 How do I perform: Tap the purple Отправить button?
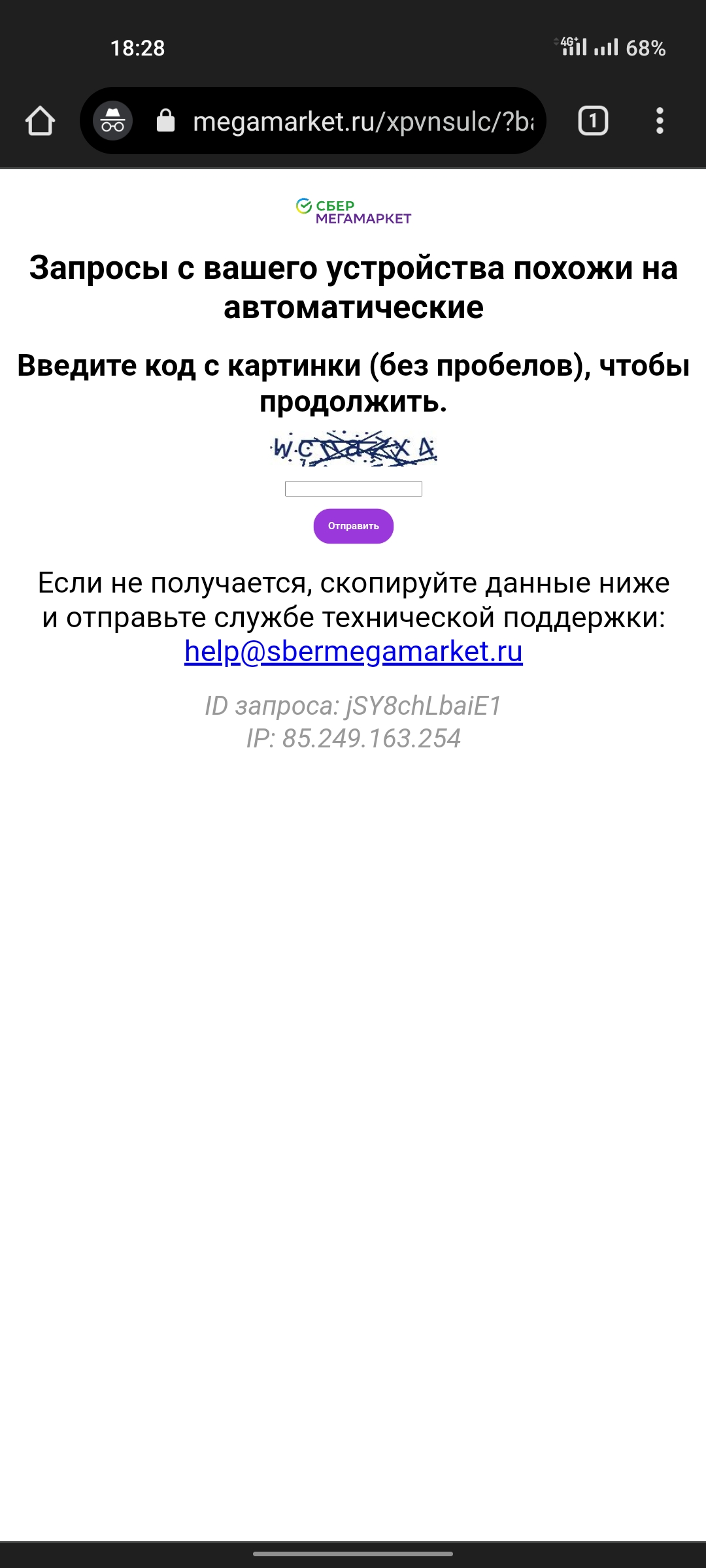pyautogui.click(x=354, y=526)
